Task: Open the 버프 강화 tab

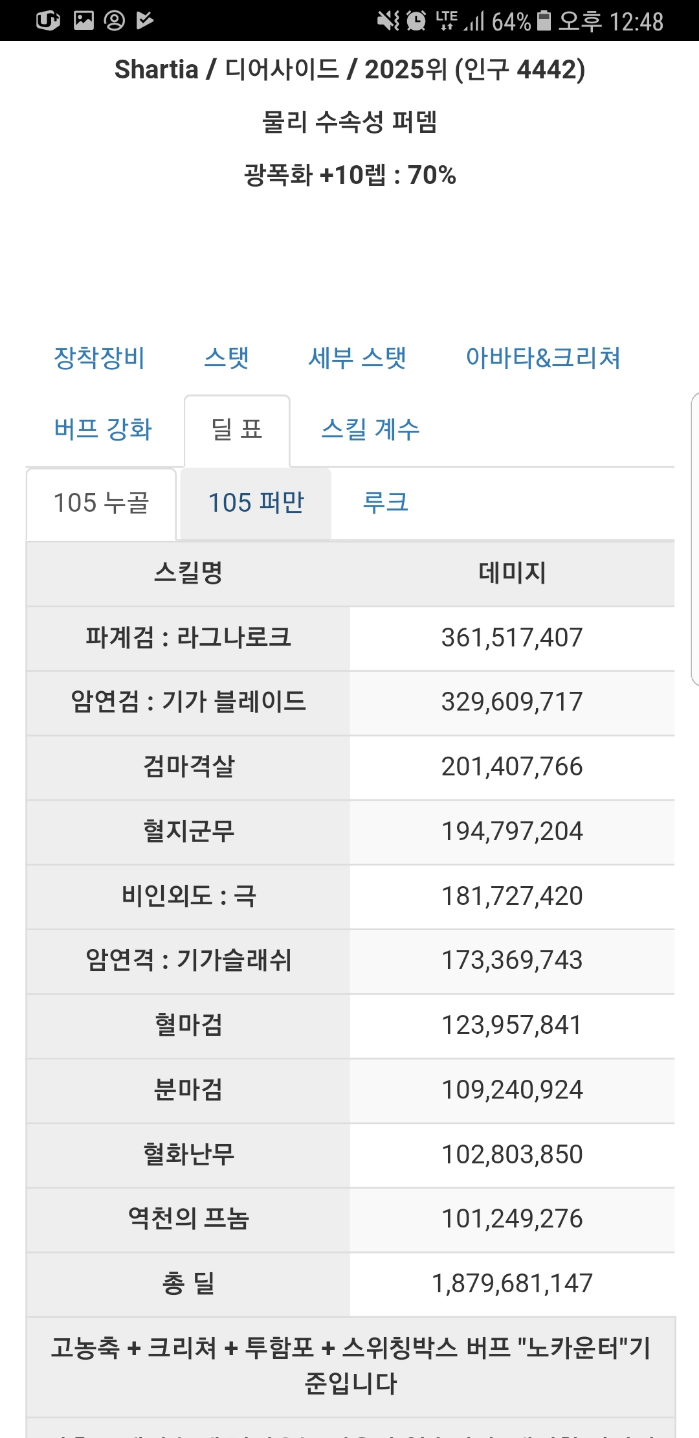Action: click(x=103, y=430)
